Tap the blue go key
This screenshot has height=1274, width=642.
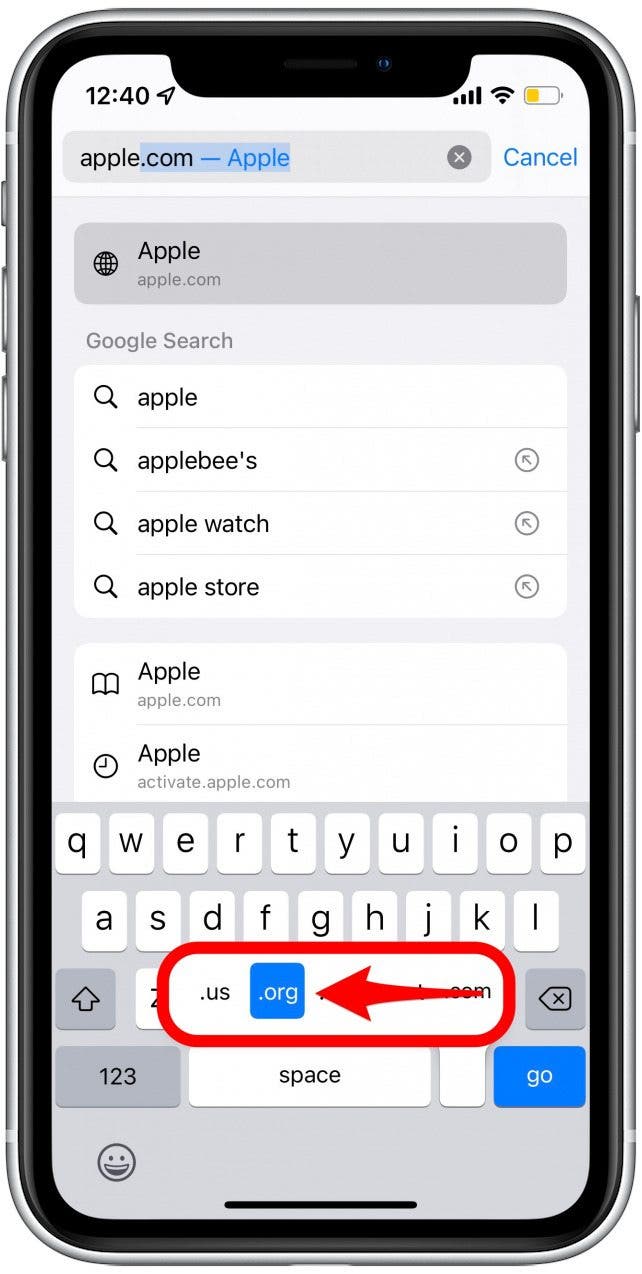539,1076
